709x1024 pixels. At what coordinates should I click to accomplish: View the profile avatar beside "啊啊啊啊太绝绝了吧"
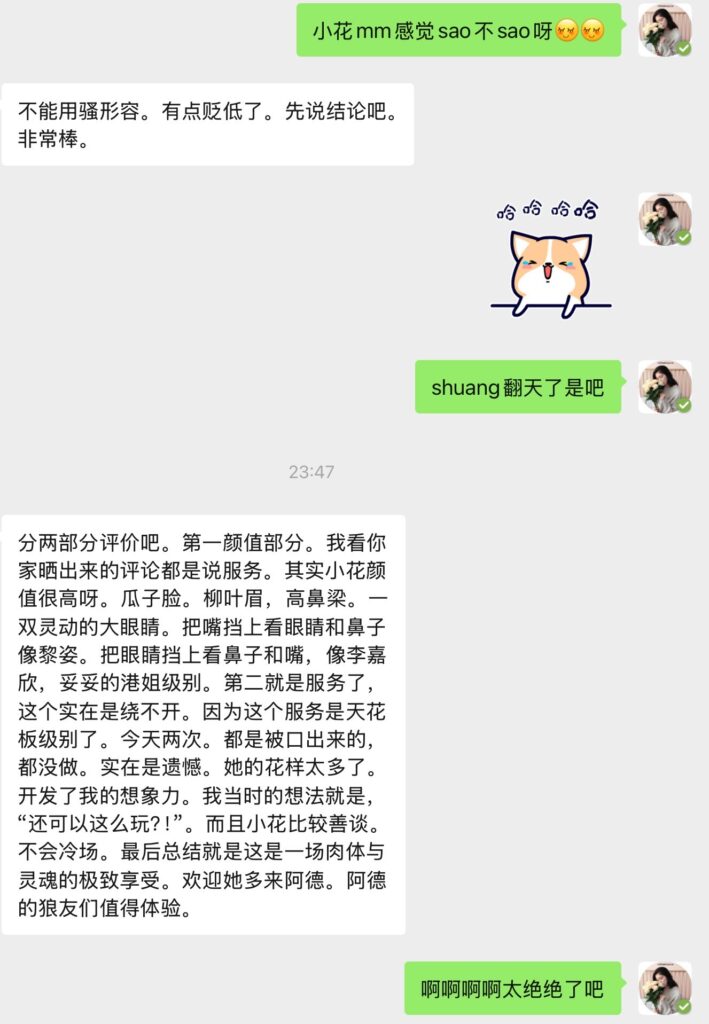coord(665,988)
